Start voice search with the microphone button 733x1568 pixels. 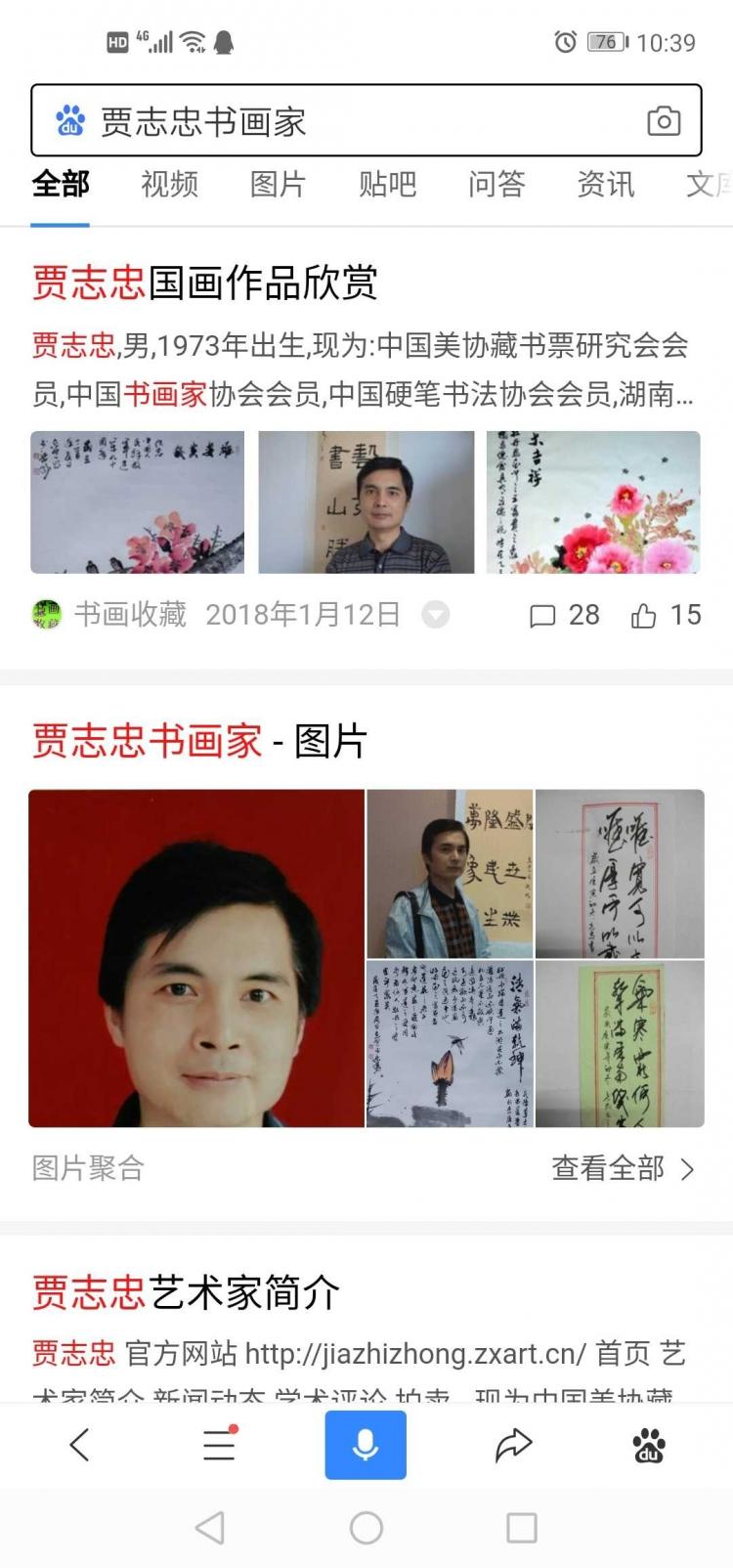pyautogui.click(x=366, y=1445)
